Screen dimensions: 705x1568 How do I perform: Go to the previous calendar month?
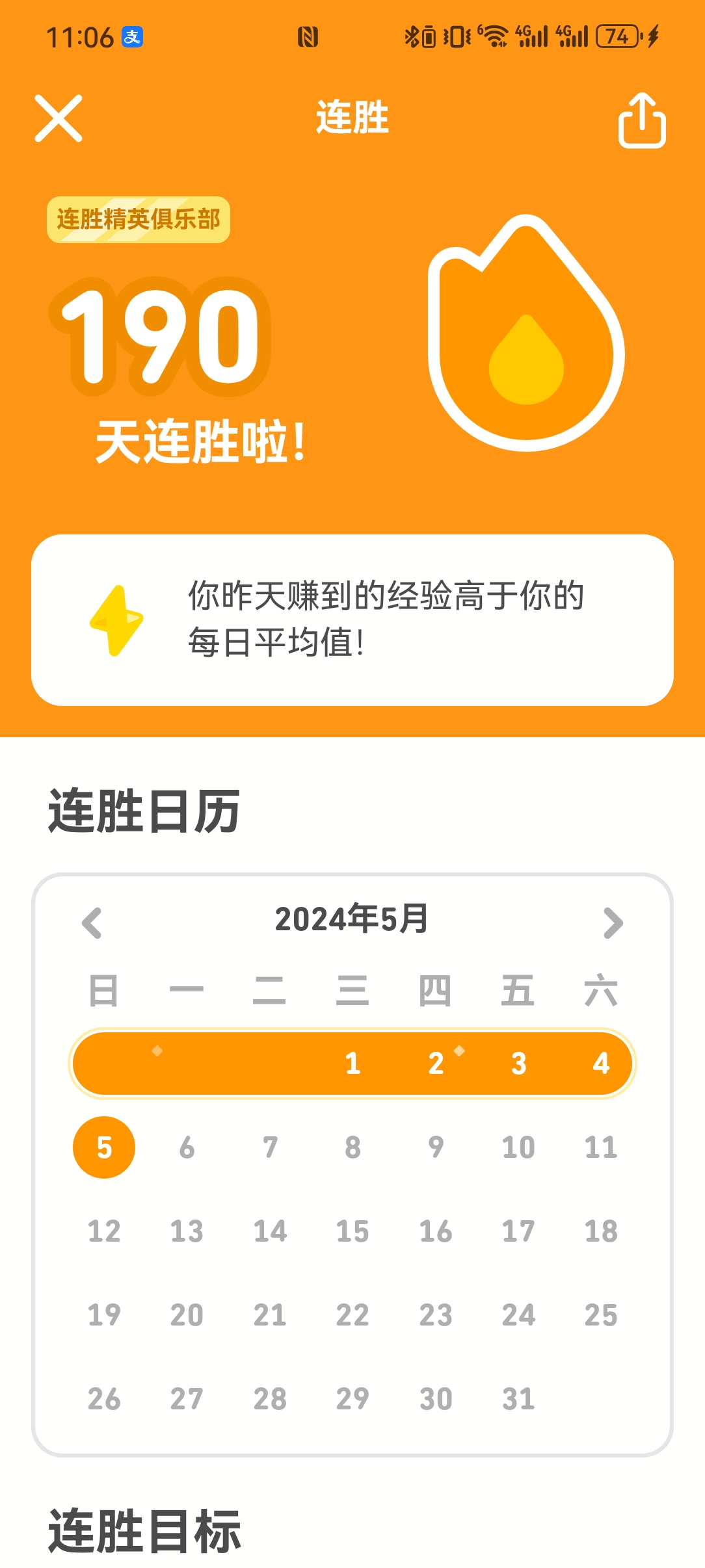tap(92, 922)
